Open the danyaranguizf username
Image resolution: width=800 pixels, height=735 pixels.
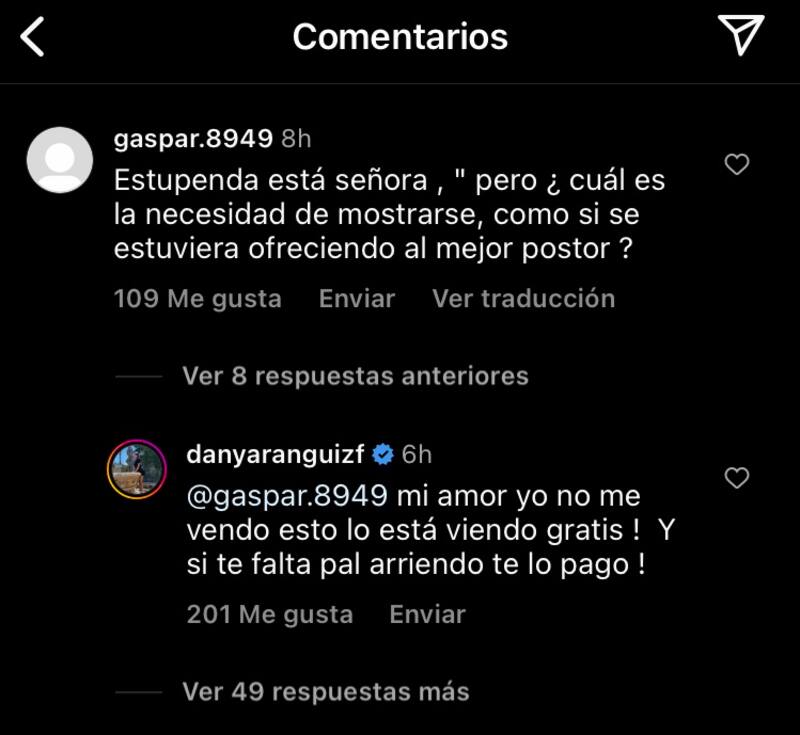point(275,454)
